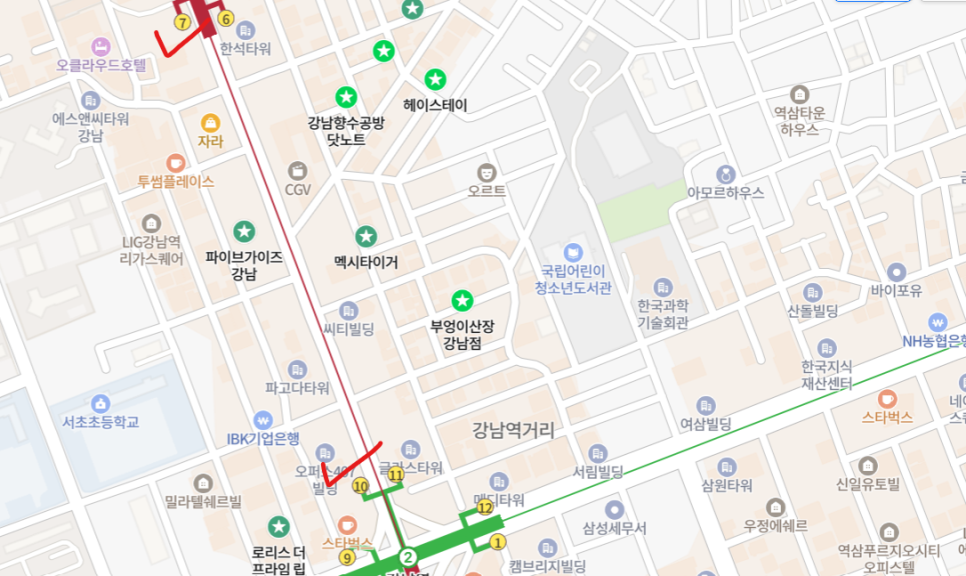966x576 pixels.
Task: Tap the 바이포유 place marker
Action: point(896,272)
